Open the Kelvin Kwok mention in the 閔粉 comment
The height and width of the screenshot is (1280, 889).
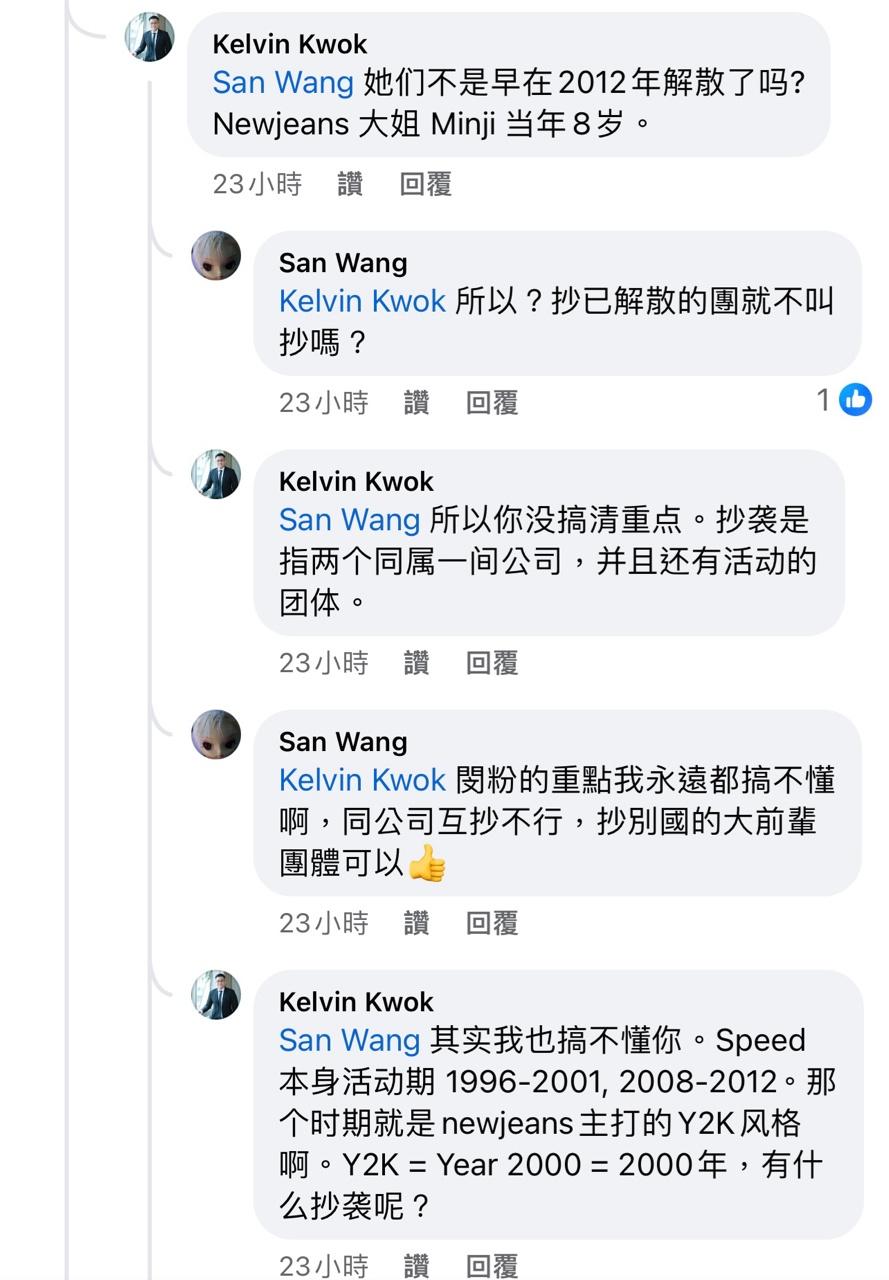coord(362,780)
